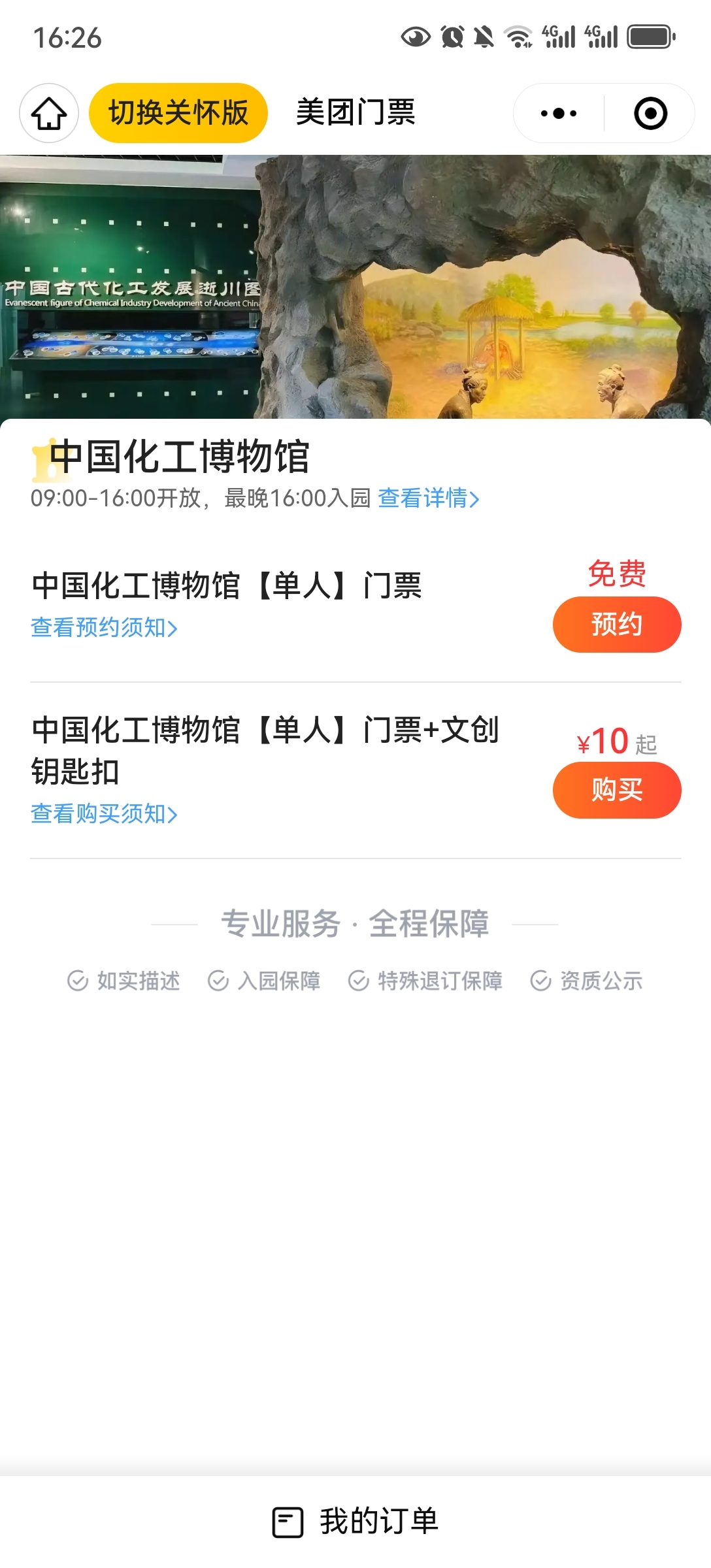This screenshot has height=1568, width=711.
Task: View 查看预约须知 reservation notice
Action: tap(104, 628)
